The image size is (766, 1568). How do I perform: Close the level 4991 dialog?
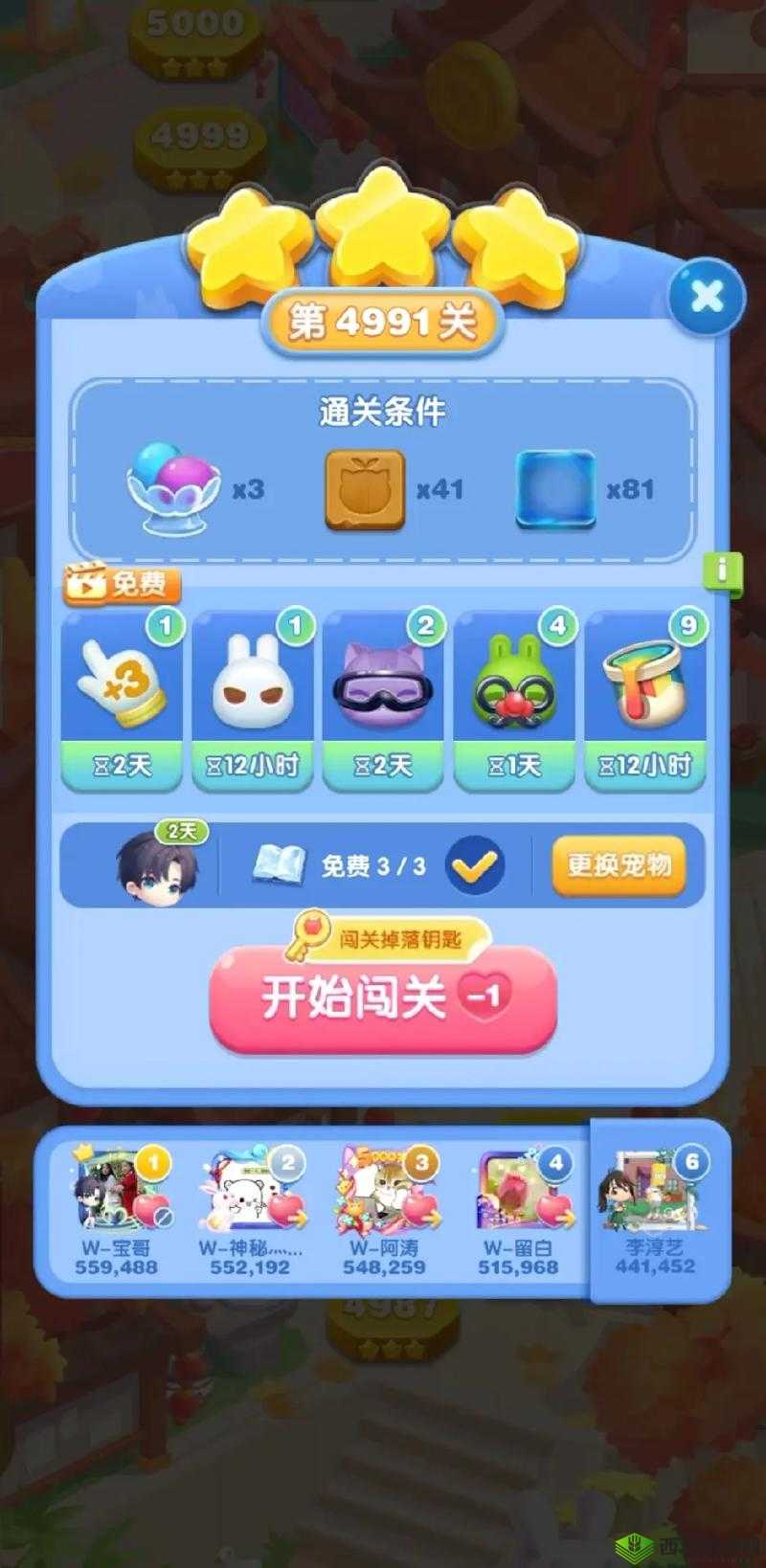point(707,297)
